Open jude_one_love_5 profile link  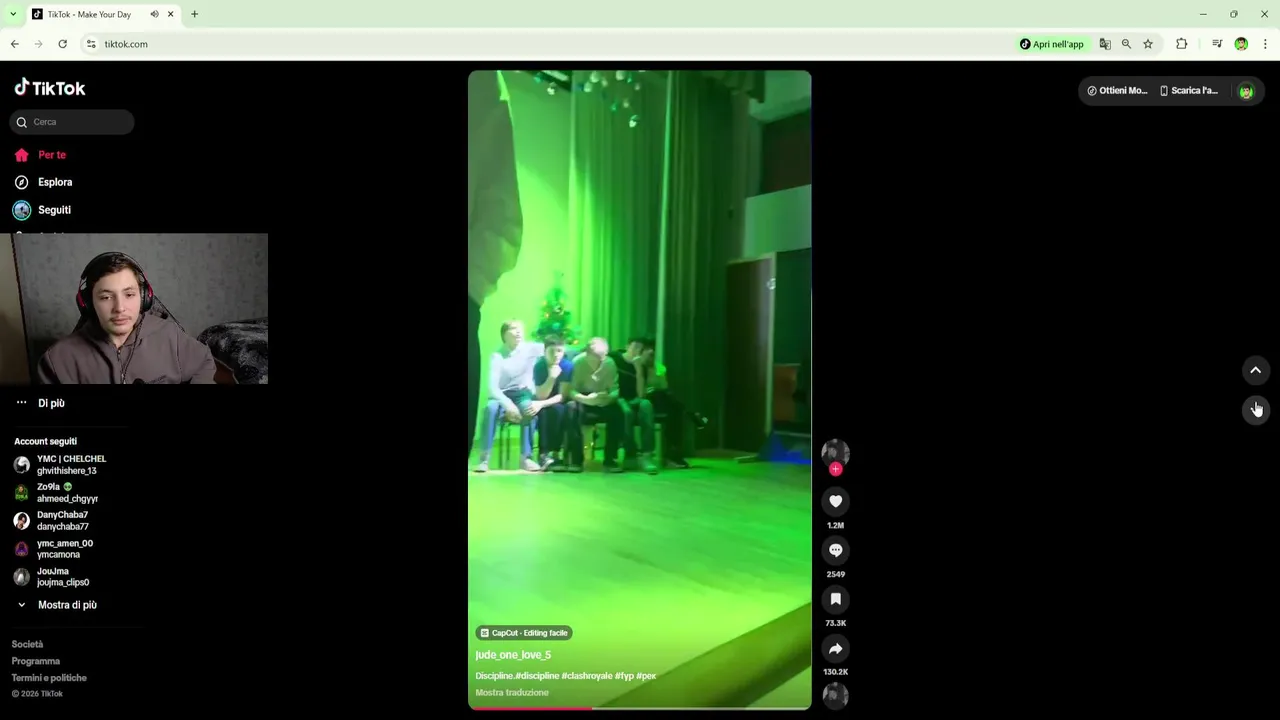tap(513, 655)
